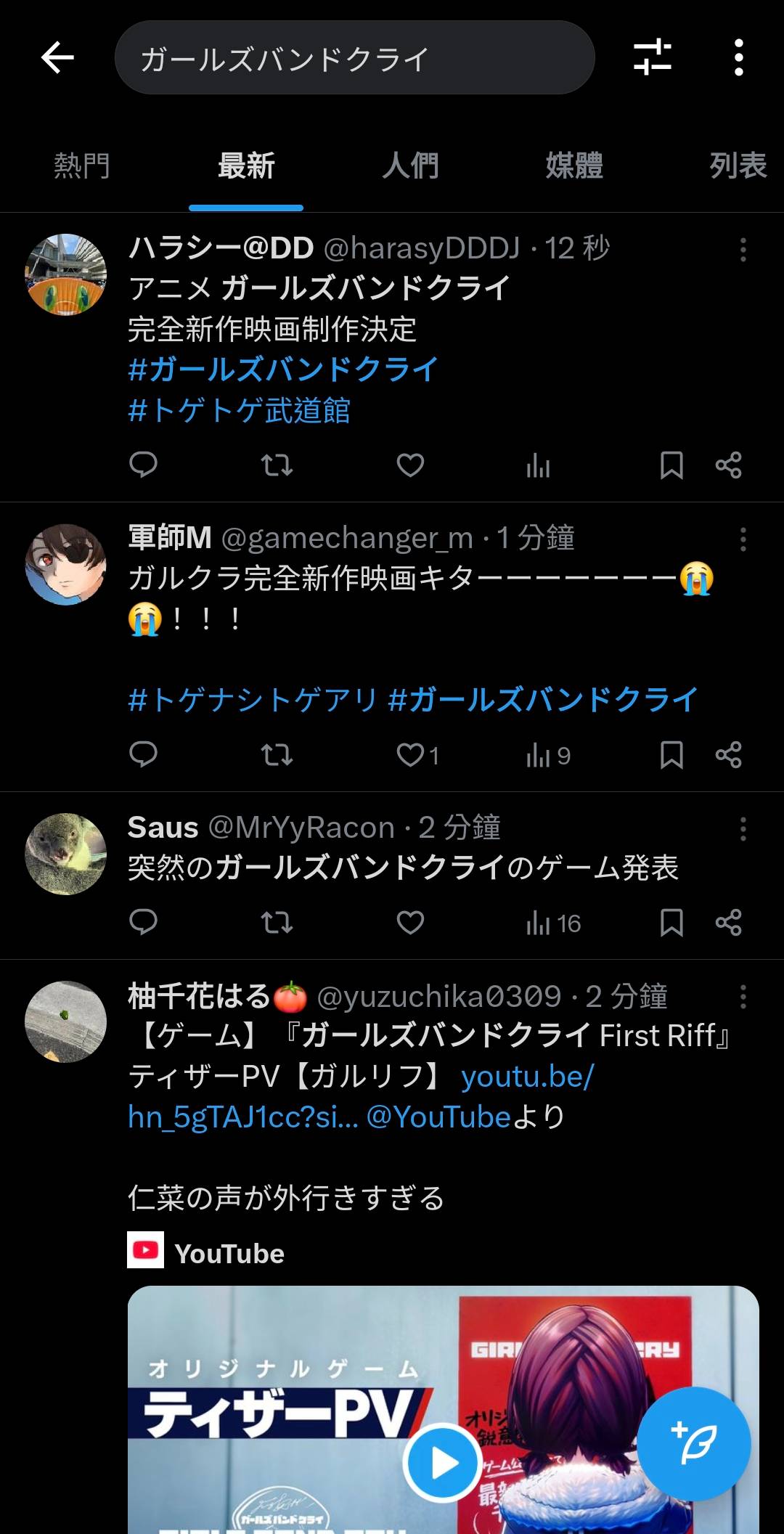Open the top-right overflow menu
784x1534 pixels.
[x=738, y=57]
